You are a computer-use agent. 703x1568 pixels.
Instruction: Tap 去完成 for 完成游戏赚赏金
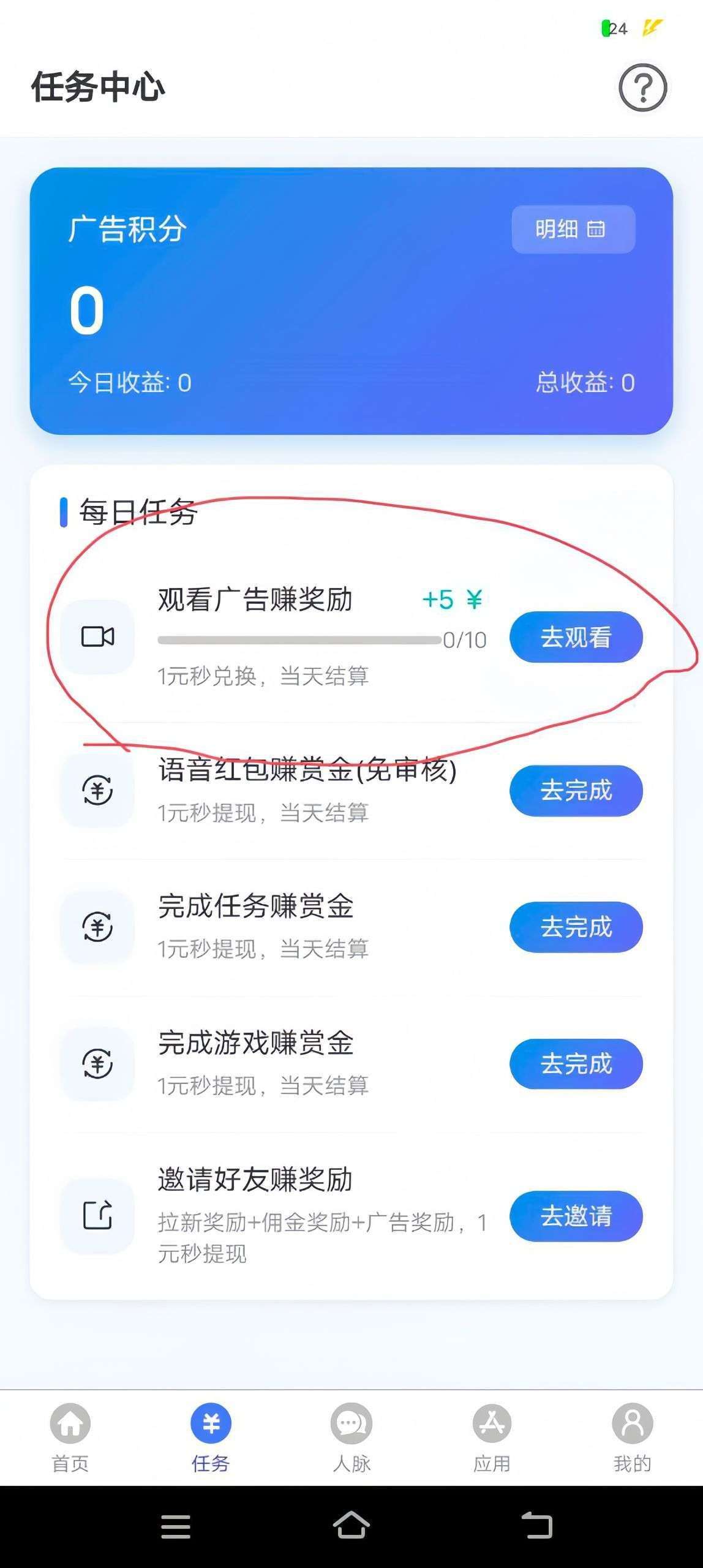click(x=576, y=1063)
